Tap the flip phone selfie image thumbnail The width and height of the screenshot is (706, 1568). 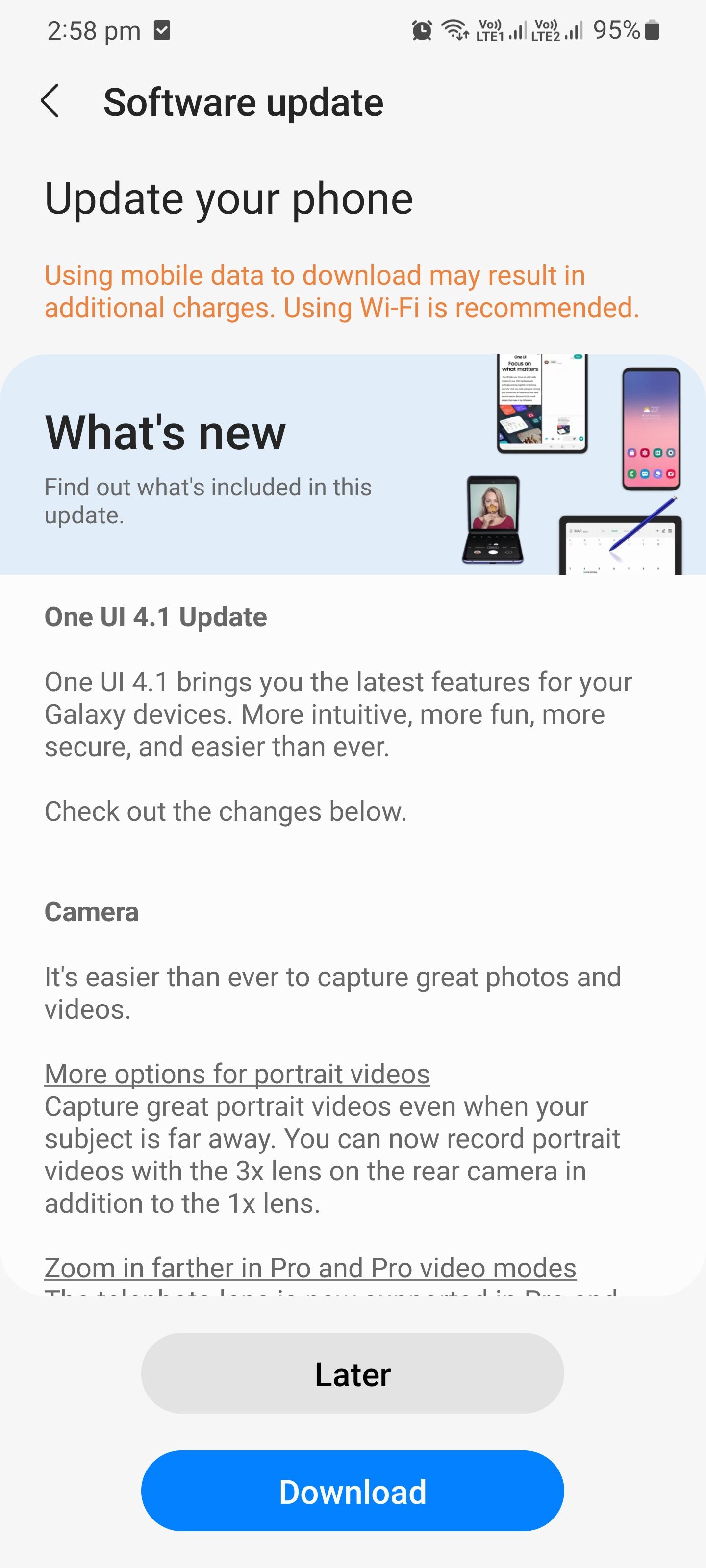tap(492, 521)
